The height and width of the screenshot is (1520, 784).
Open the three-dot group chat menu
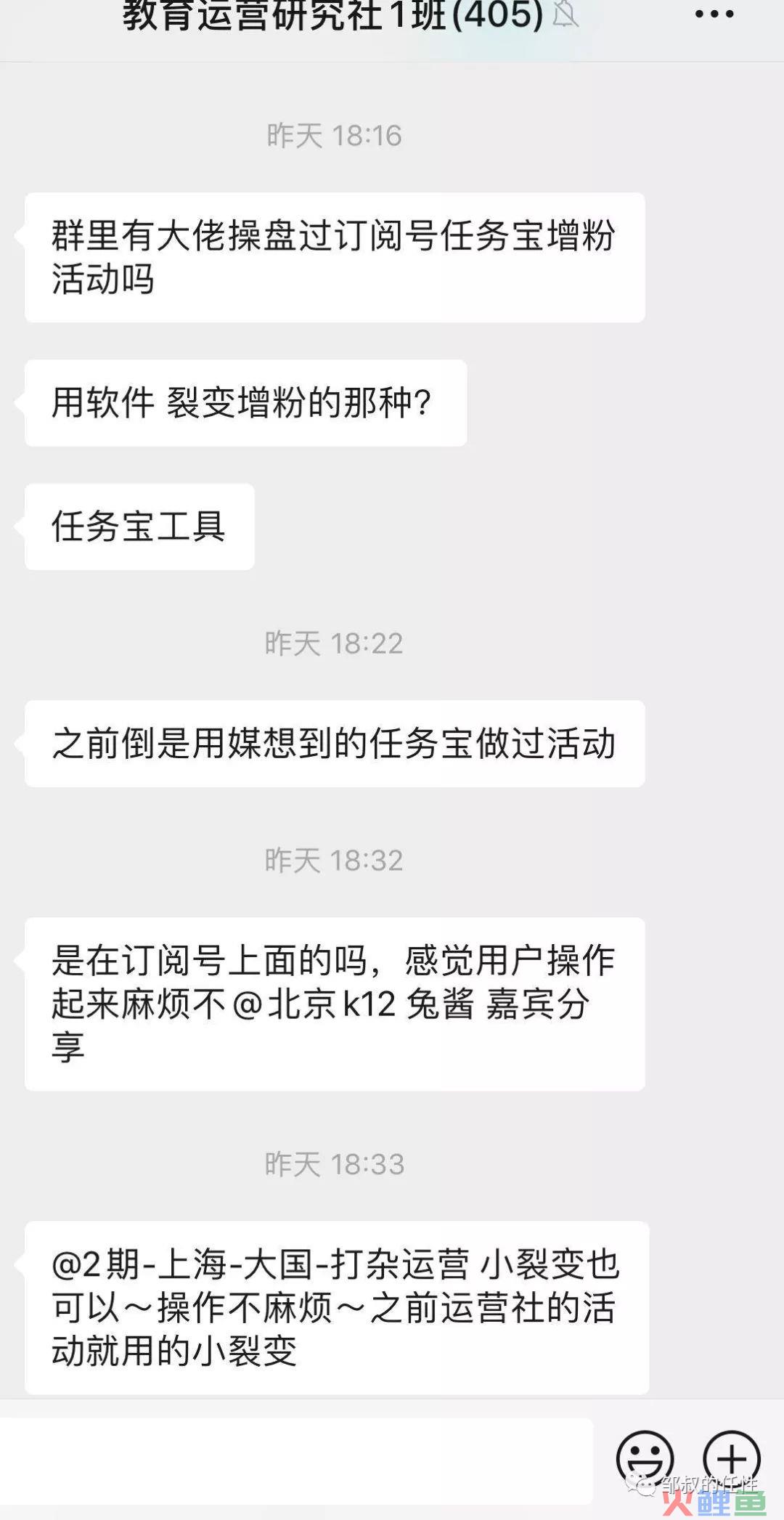tap(714, 14)
